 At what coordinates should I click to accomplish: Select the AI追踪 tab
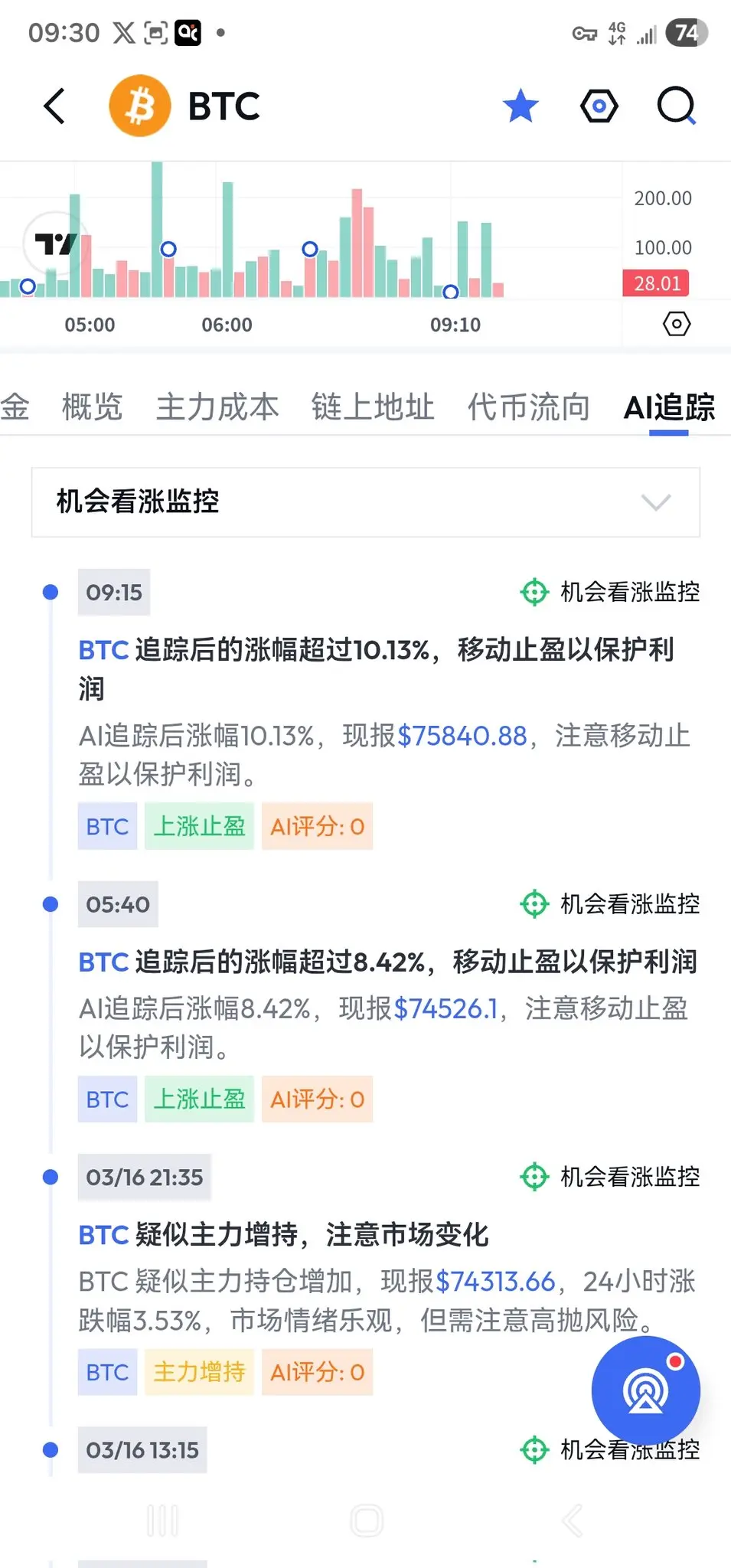coord(669,407)
